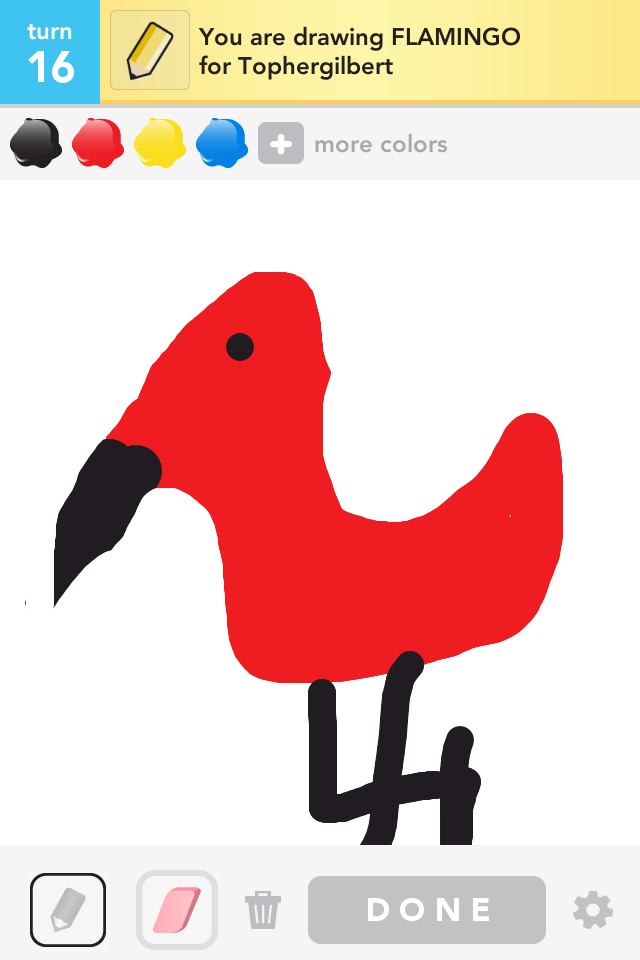Open more colors with the plus button
This screenshot has height=960, width=640.
pos(281,144)
